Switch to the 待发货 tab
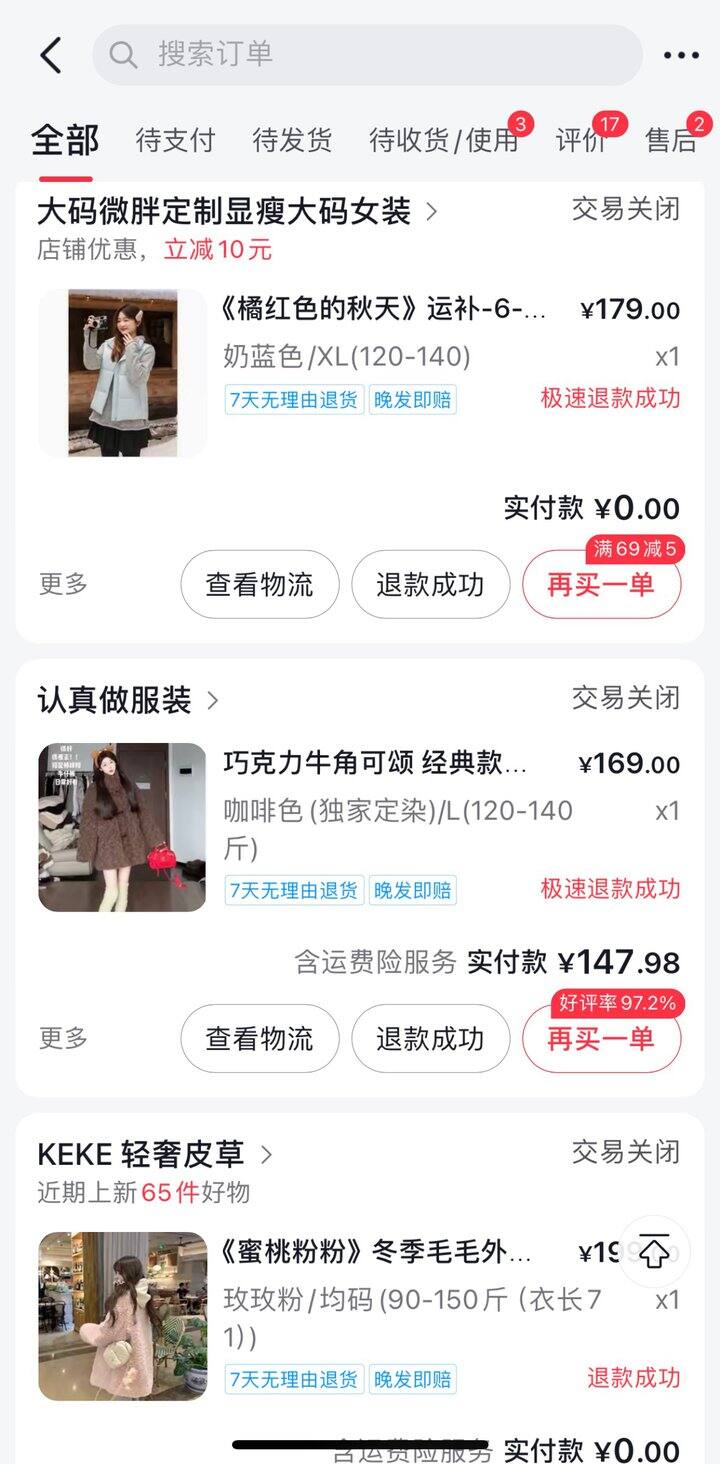Screen dimensions: 720x1464 tap(292, 141)
